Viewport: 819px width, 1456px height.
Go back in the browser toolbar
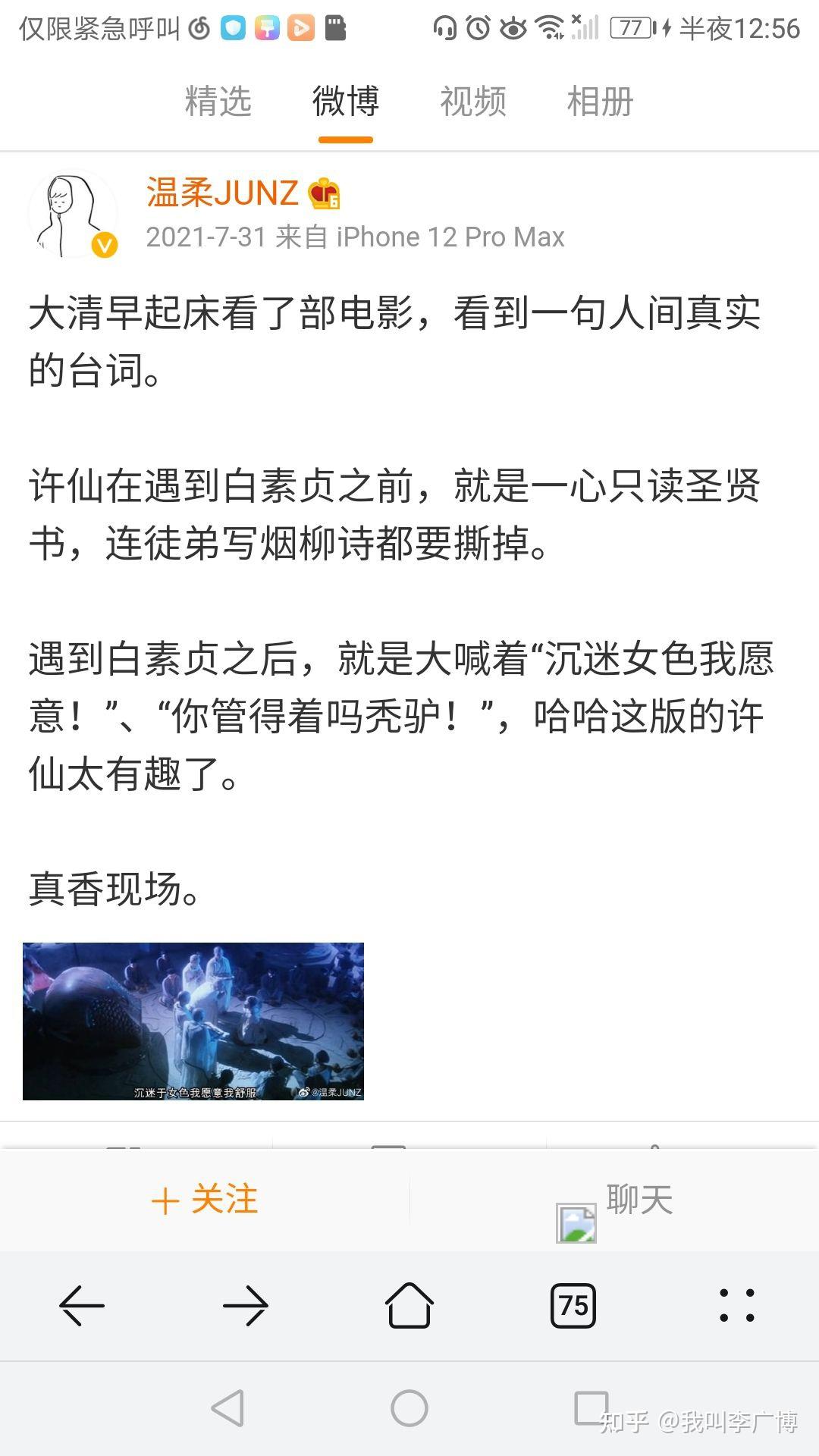coord(82,1306)
